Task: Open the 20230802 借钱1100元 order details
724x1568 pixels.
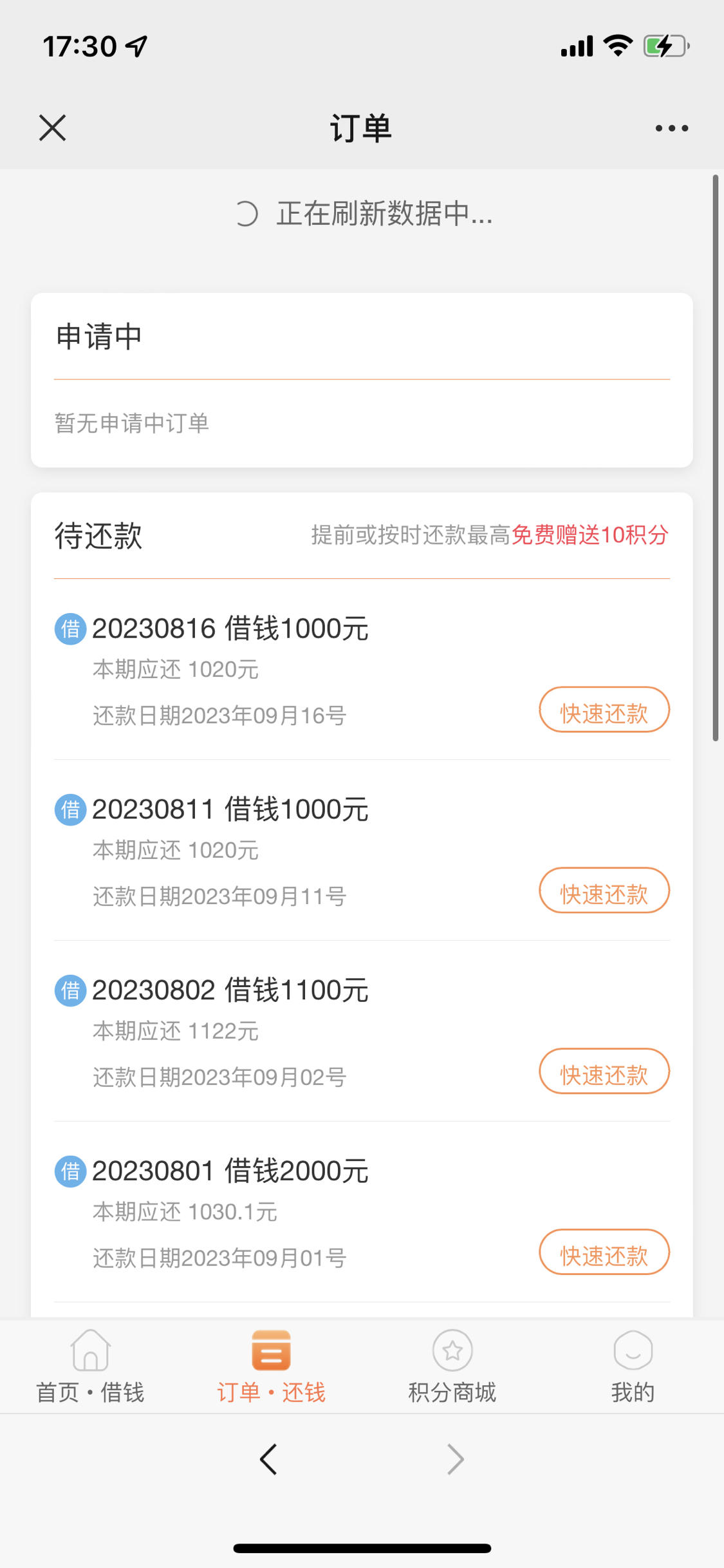Action: (x=230, y=990)
